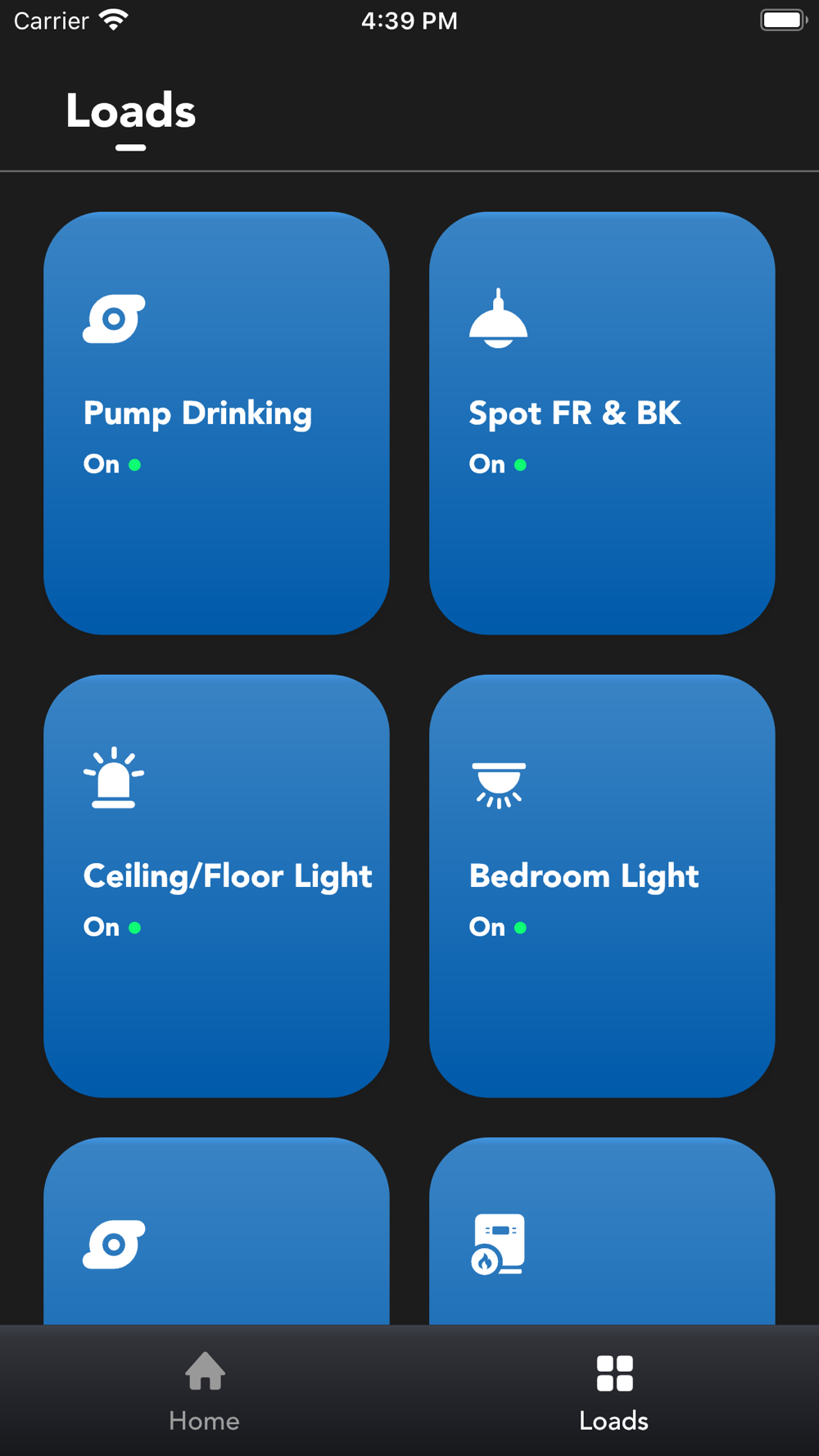Select the Loads tab in bottom bar
Image resolution: width=819 pixels, height=1456 pixels.
[x=614, y=1391]
